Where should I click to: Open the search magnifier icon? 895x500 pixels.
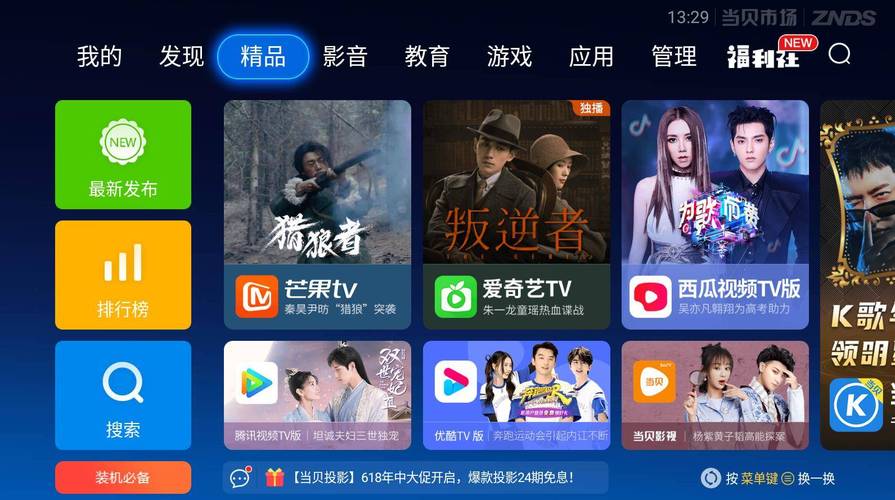pos(840,54)
